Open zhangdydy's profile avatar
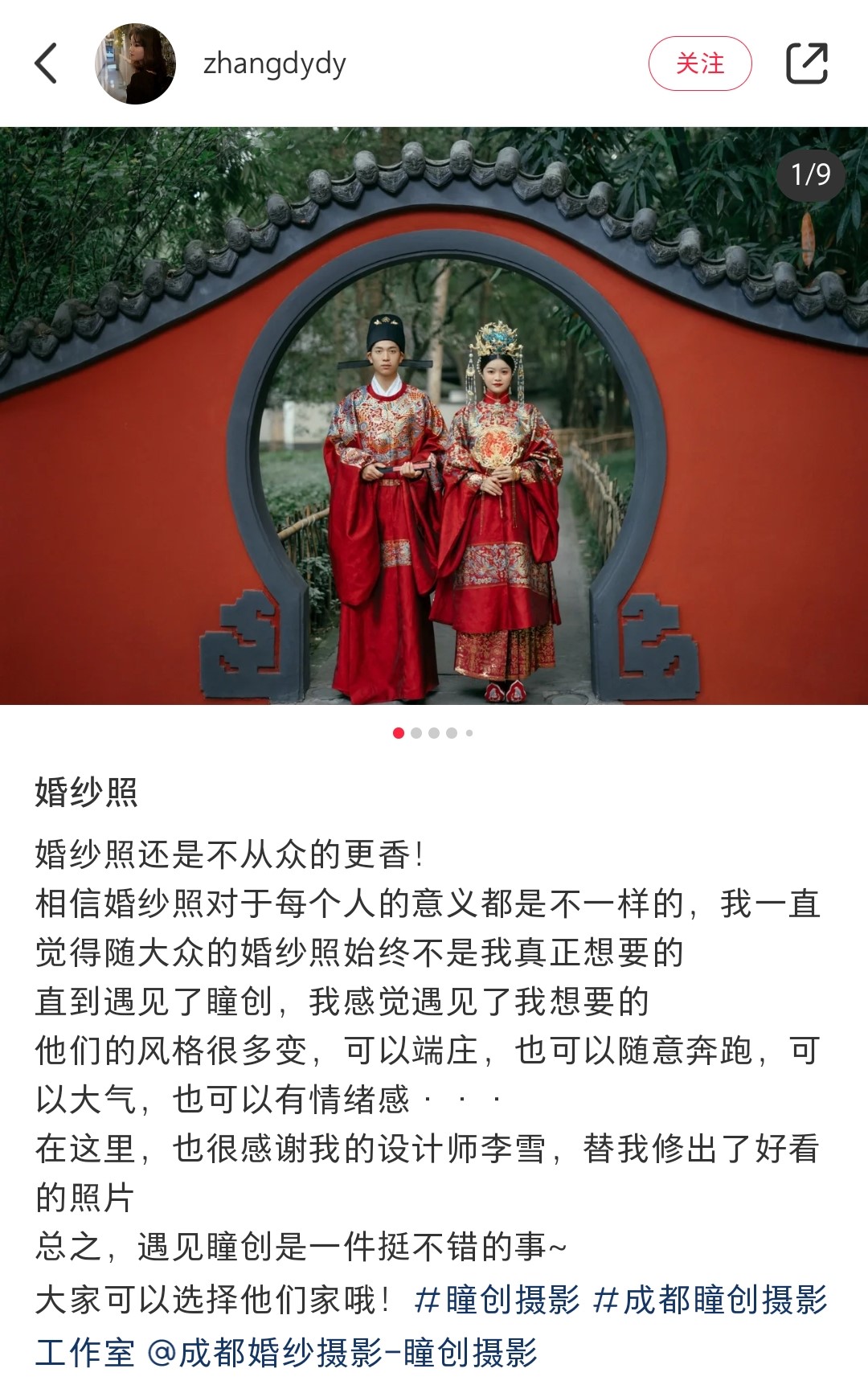 point(135,64)
